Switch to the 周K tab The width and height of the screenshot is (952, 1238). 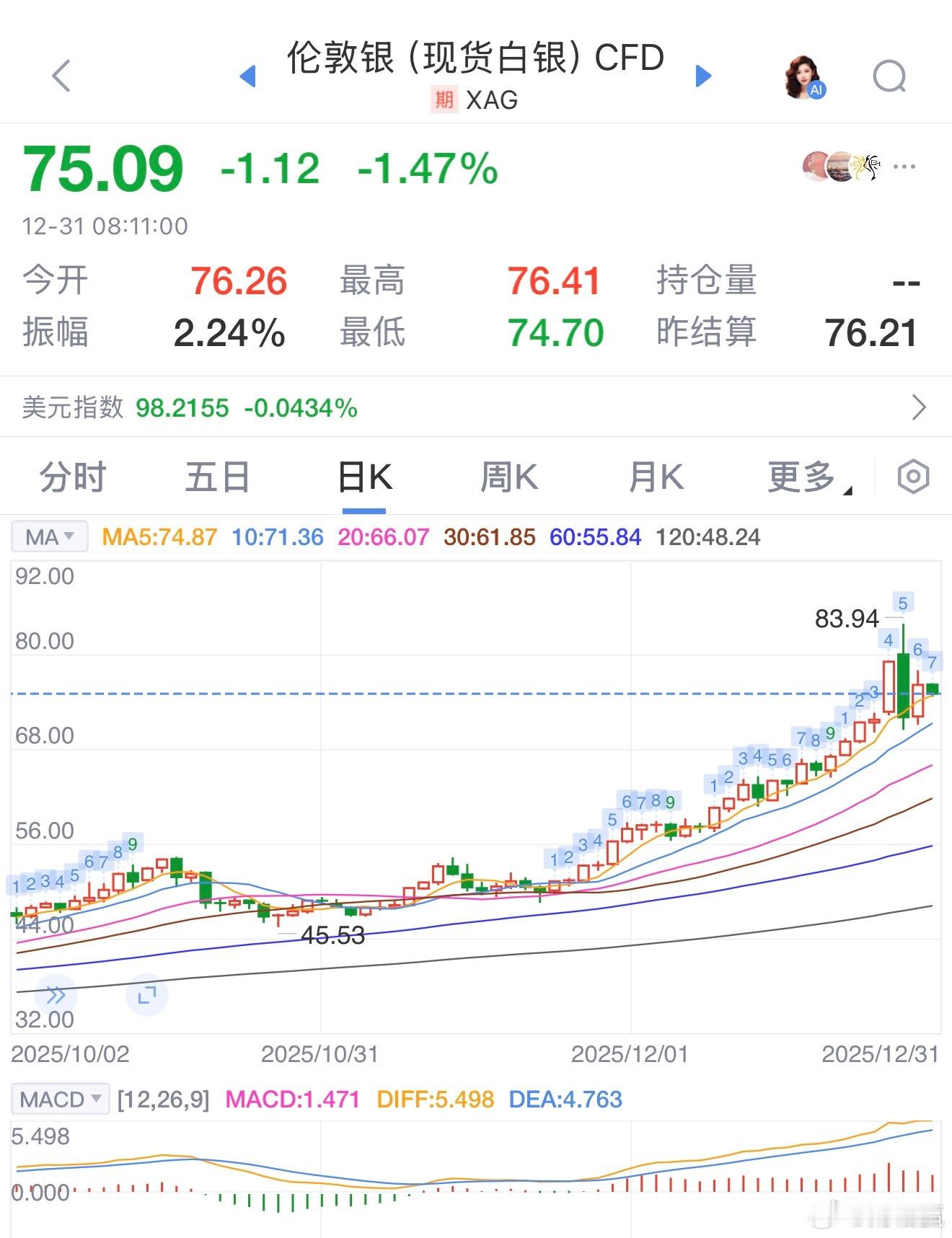tap(510, 477)
